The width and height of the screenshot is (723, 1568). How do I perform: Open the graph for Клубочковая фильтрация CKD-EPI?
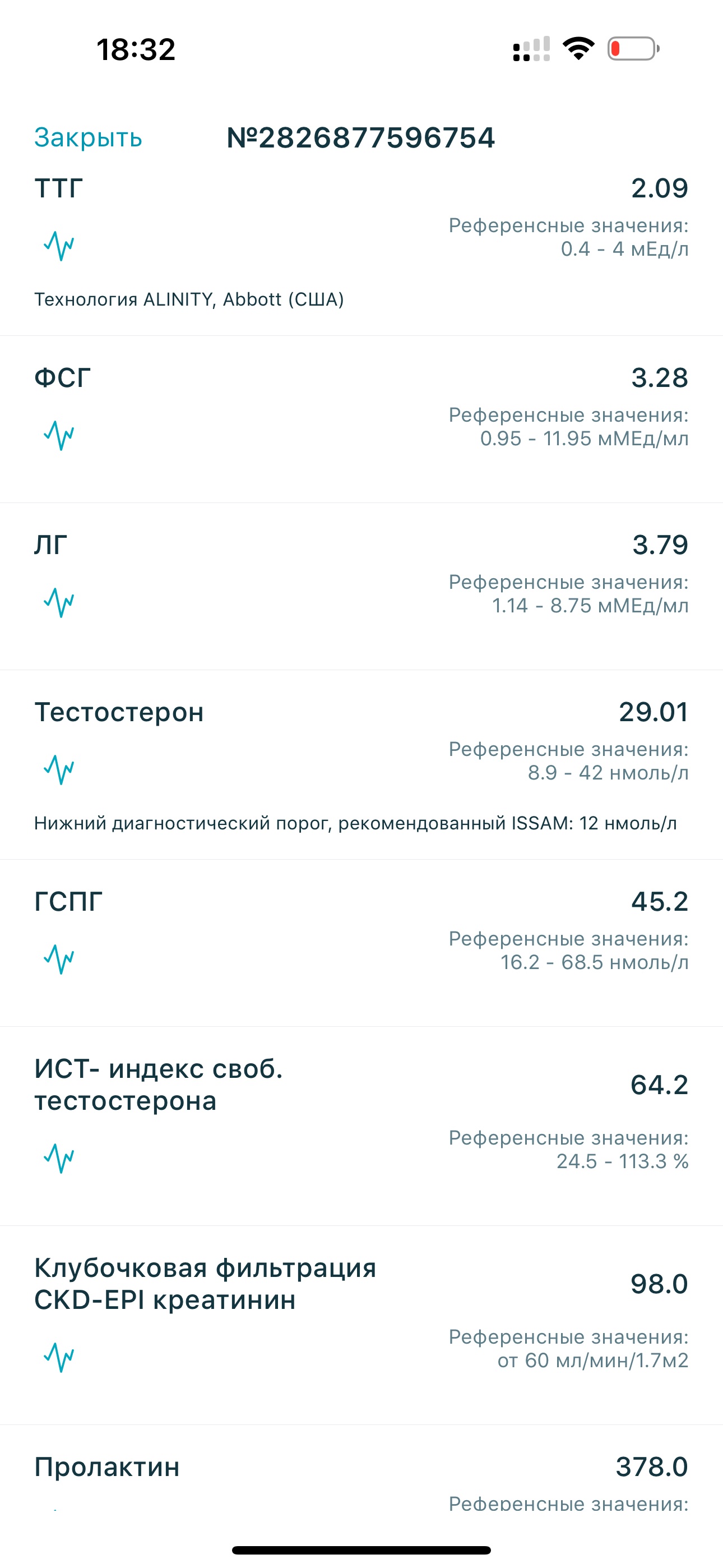click(59, 1357)
